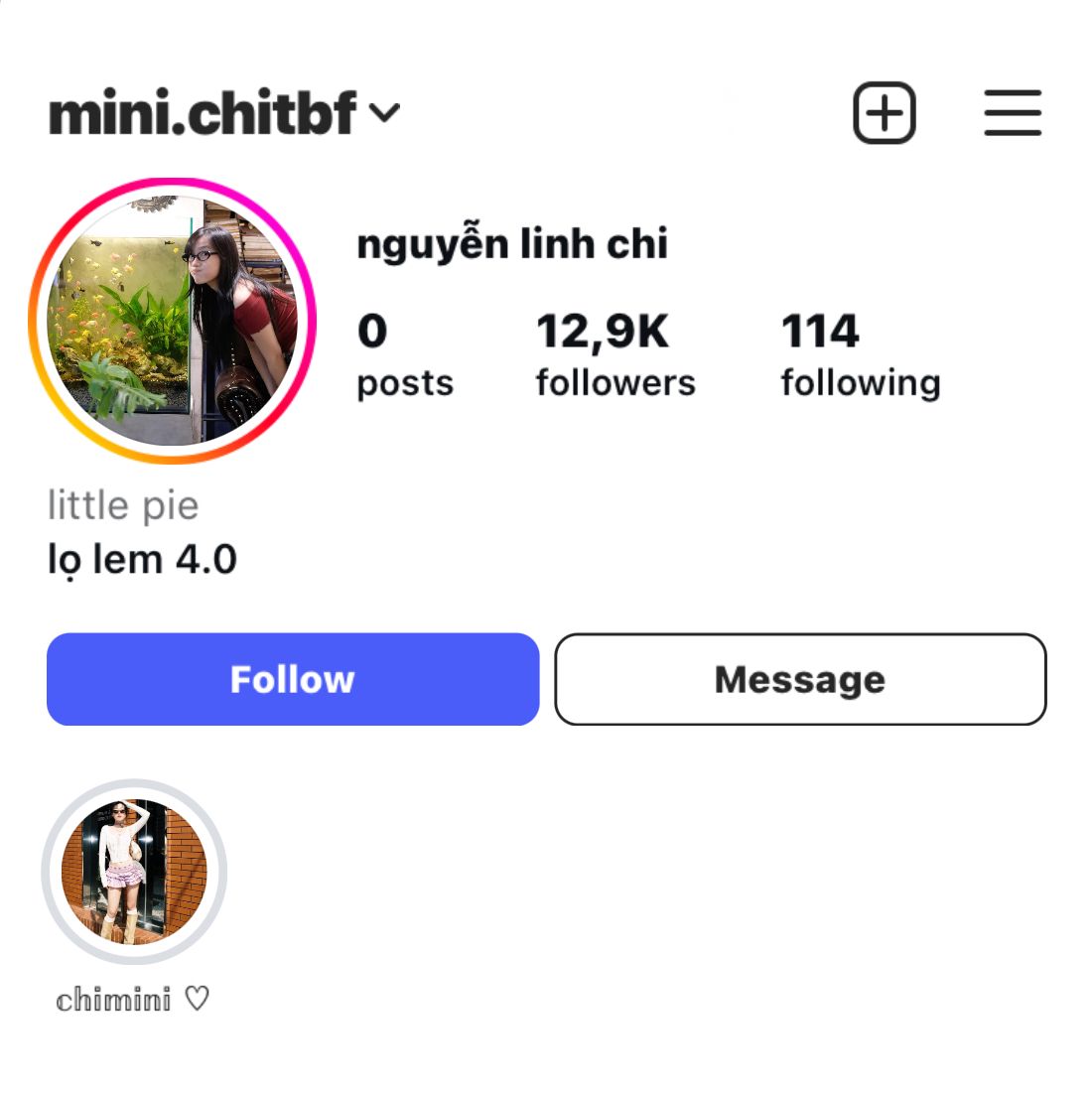Open the hamburger menu

[1013, 113]
